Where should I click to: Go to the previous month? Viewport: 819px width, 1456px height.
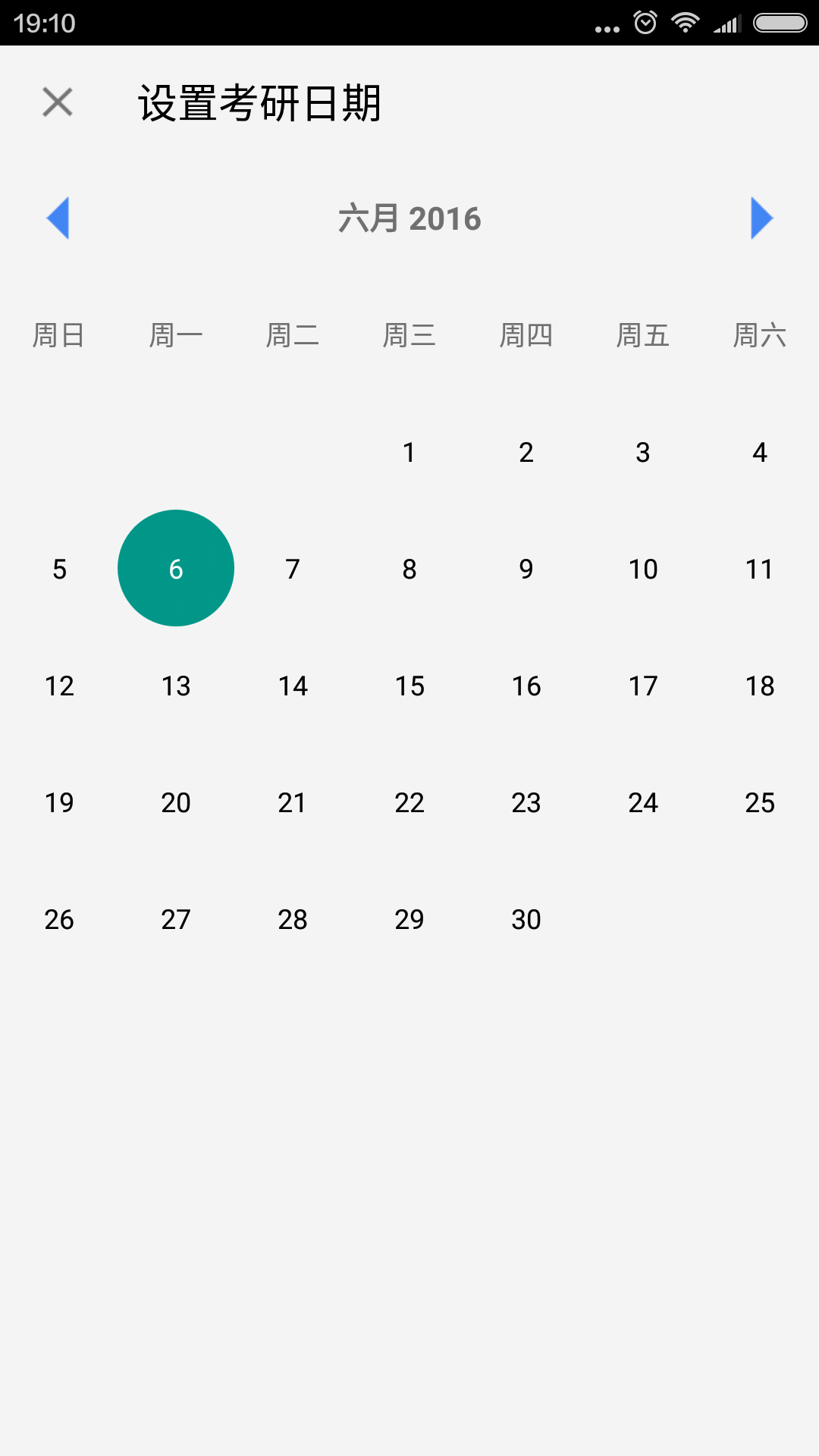[x=58, y=218]
